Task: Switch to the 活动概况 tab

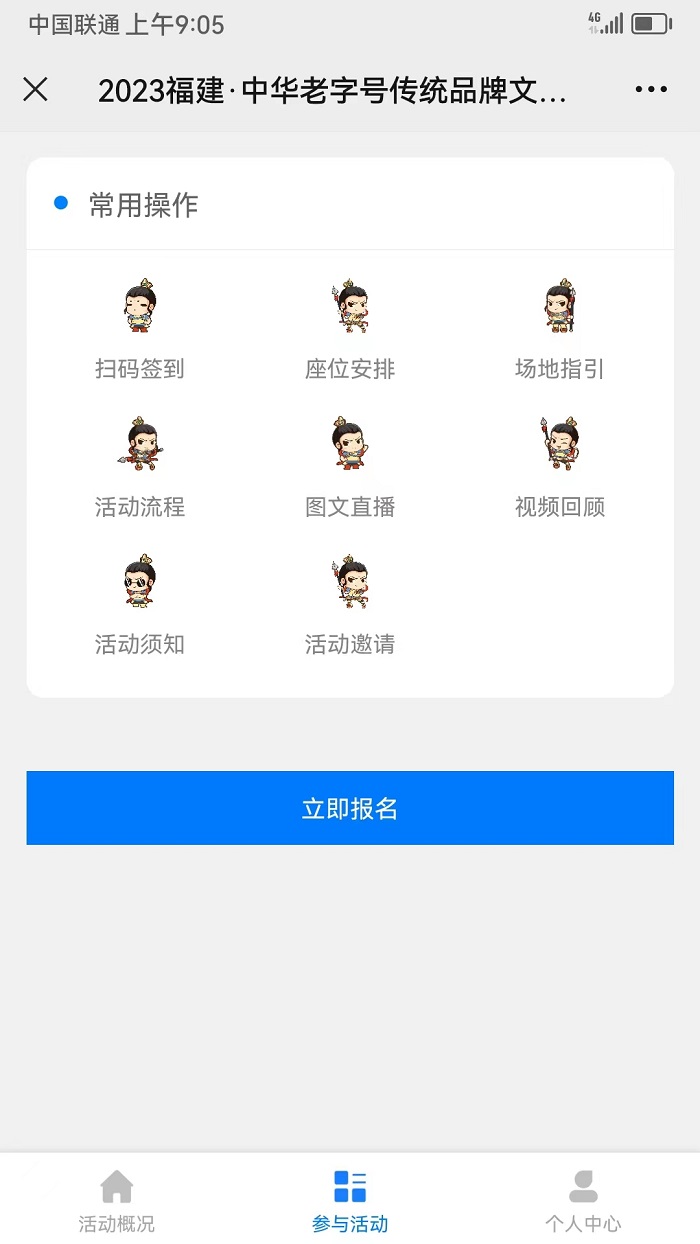Action: tap(117, 1200)
